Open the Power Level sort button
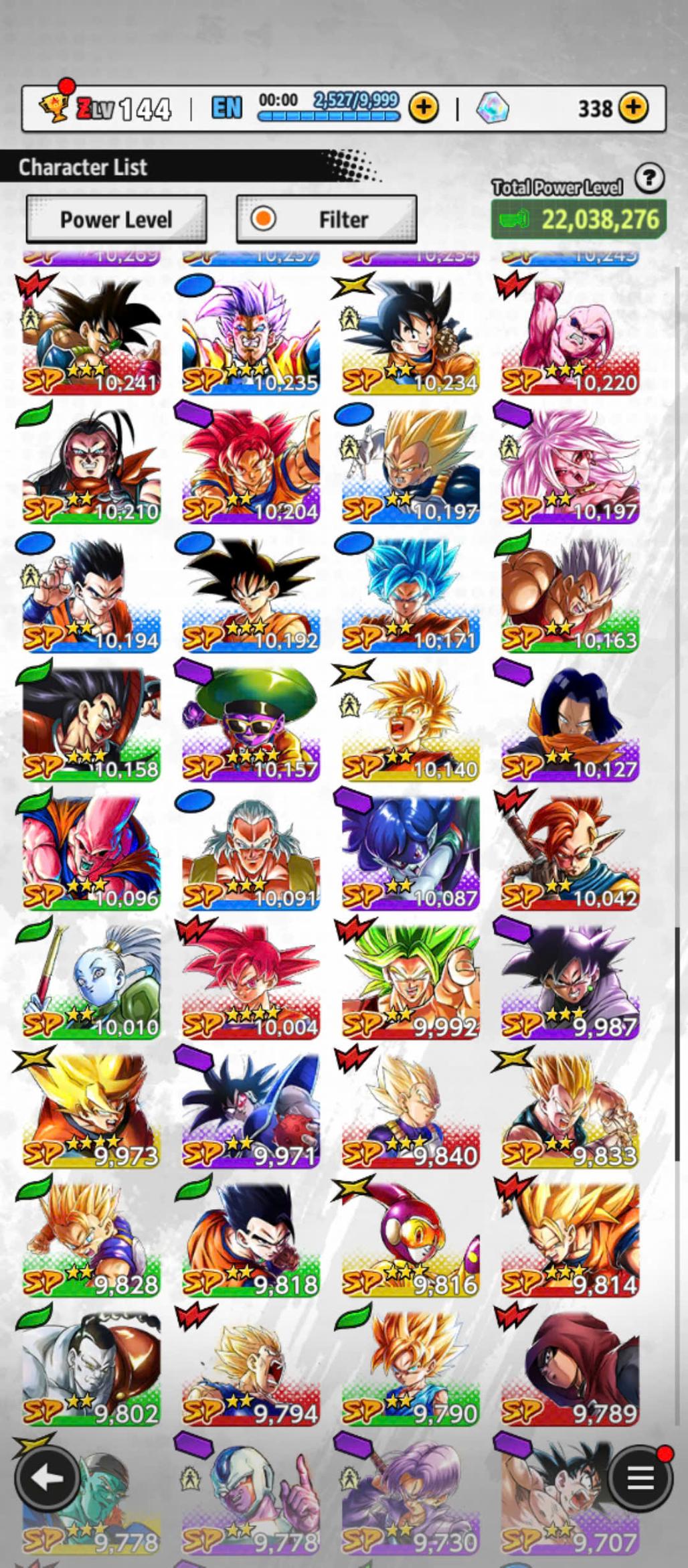 point(116,219)
